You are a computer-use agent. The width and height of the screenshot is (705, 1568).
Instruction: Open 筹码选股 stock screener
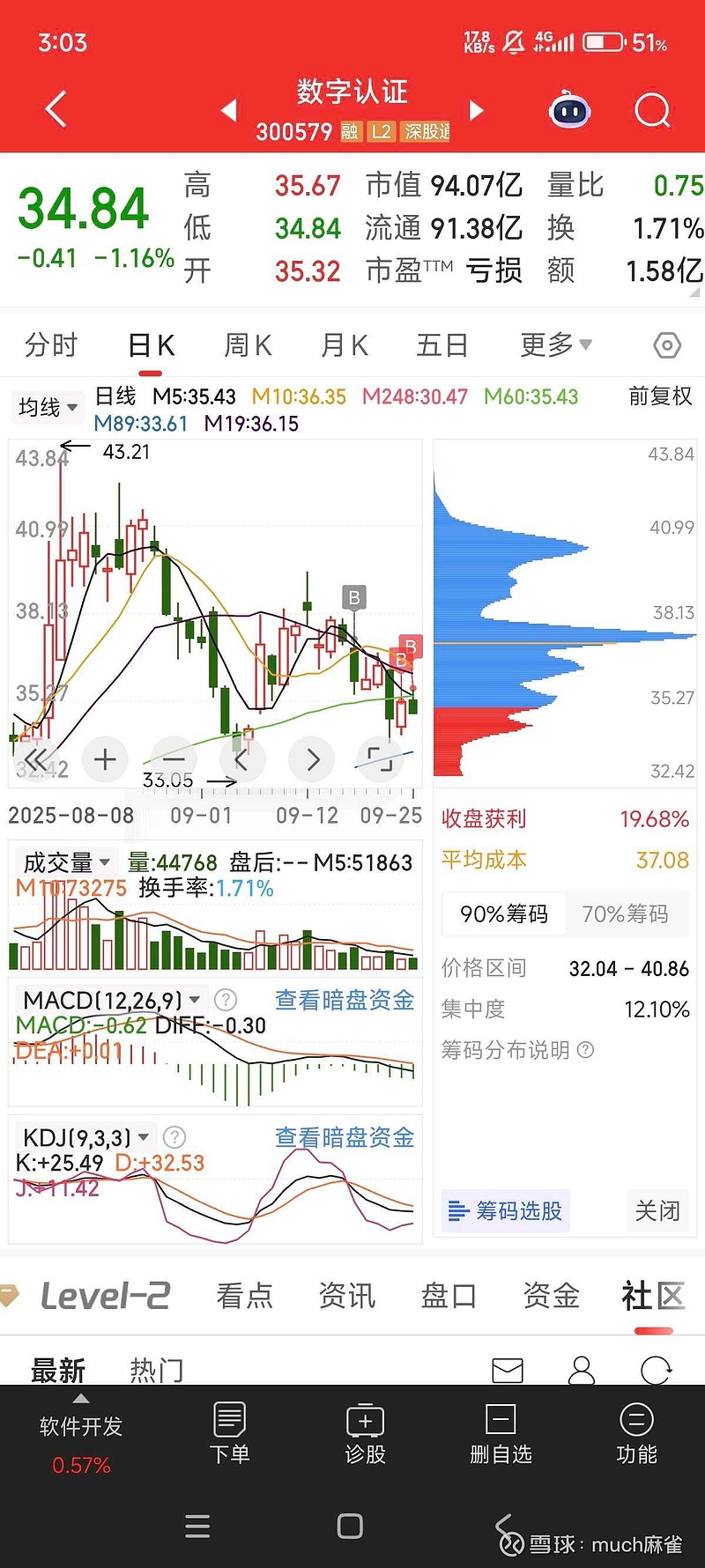506,1211
